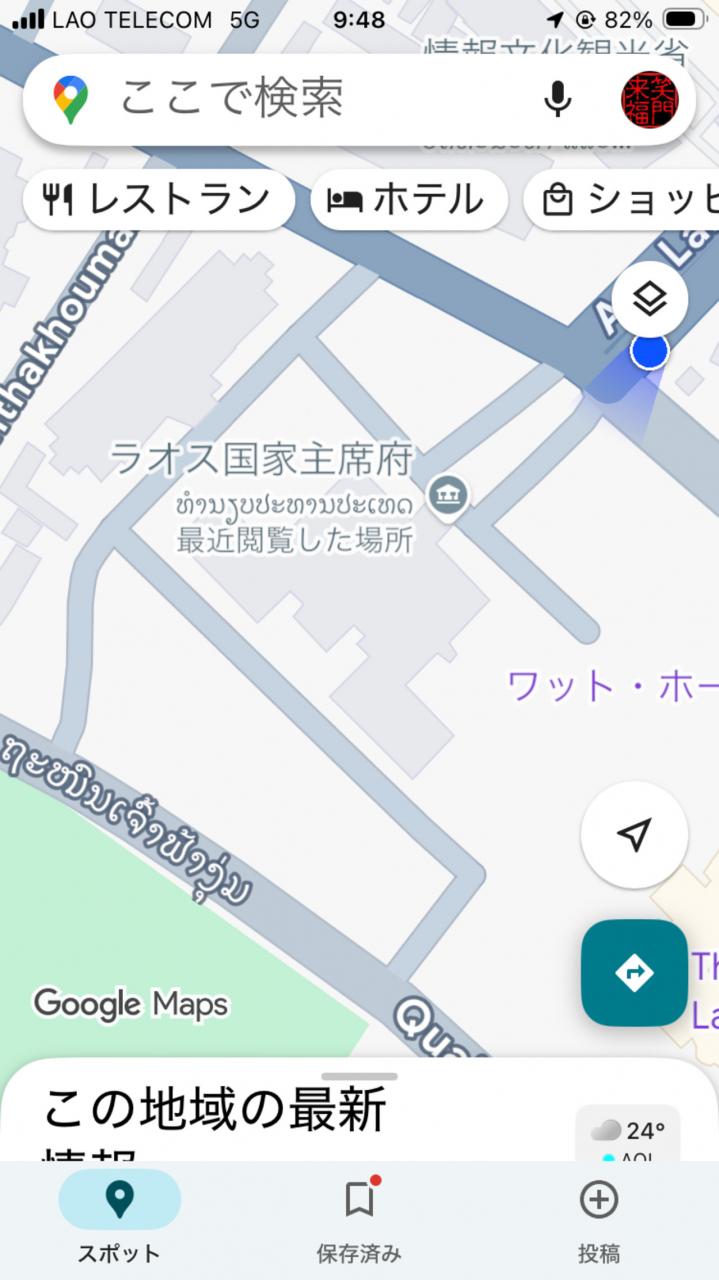This screenshot has width=719, height=1280.
Task: Open directions with the teal arrow button
Action: pos(634,972)
